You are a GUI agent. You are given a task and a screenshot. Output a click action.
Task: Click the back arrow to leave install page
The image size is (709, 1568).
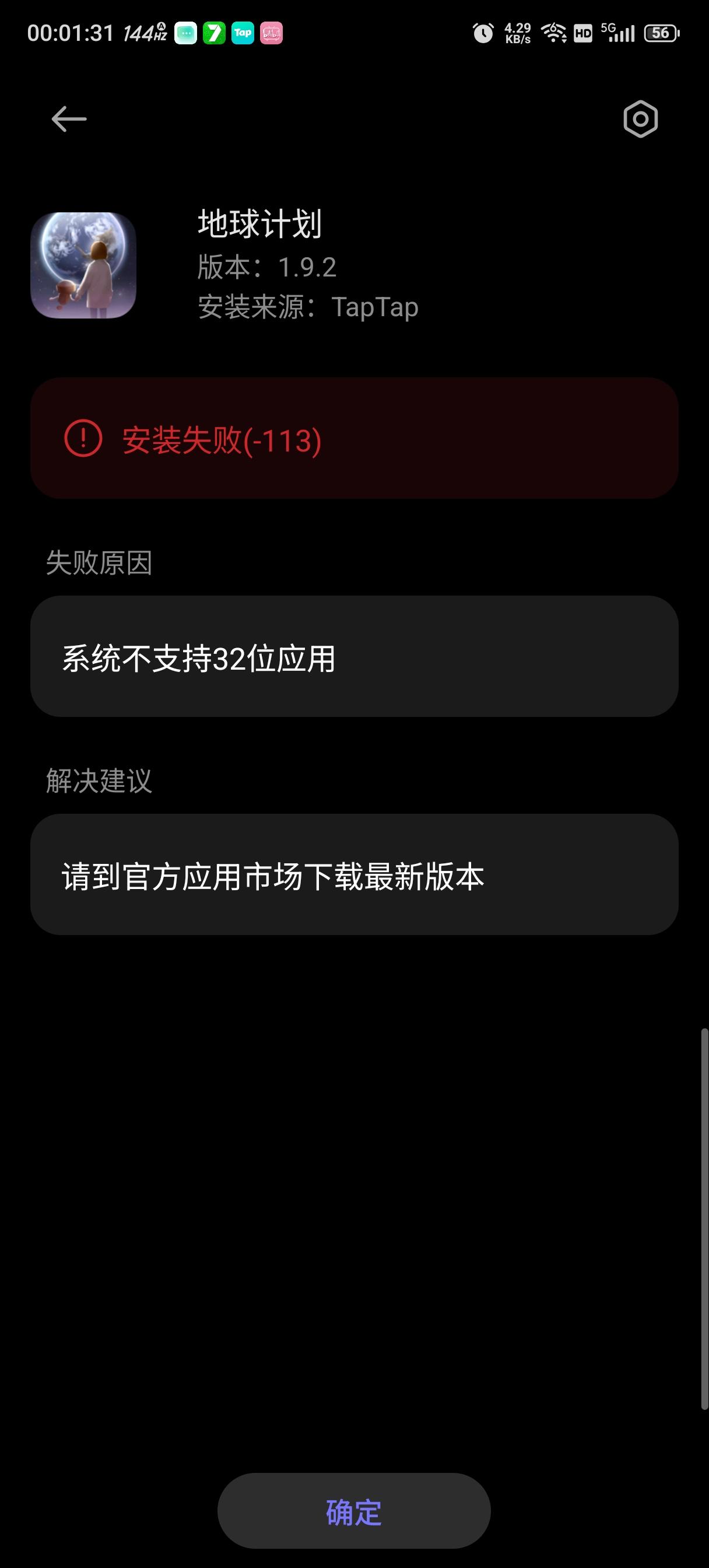(67, 120)
